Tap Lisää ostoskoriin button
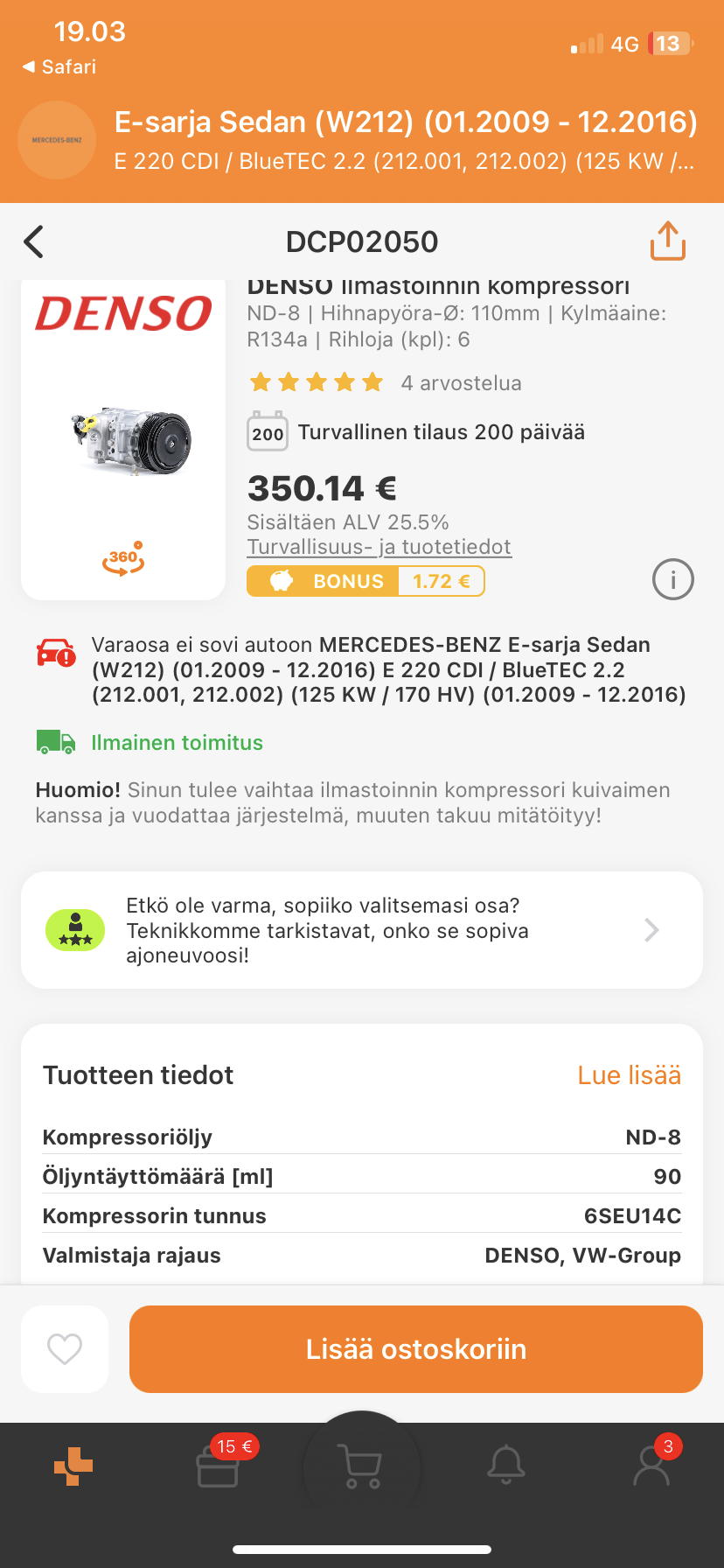The width and height of the screenshot is (724, 1568). pos(416,1349)
